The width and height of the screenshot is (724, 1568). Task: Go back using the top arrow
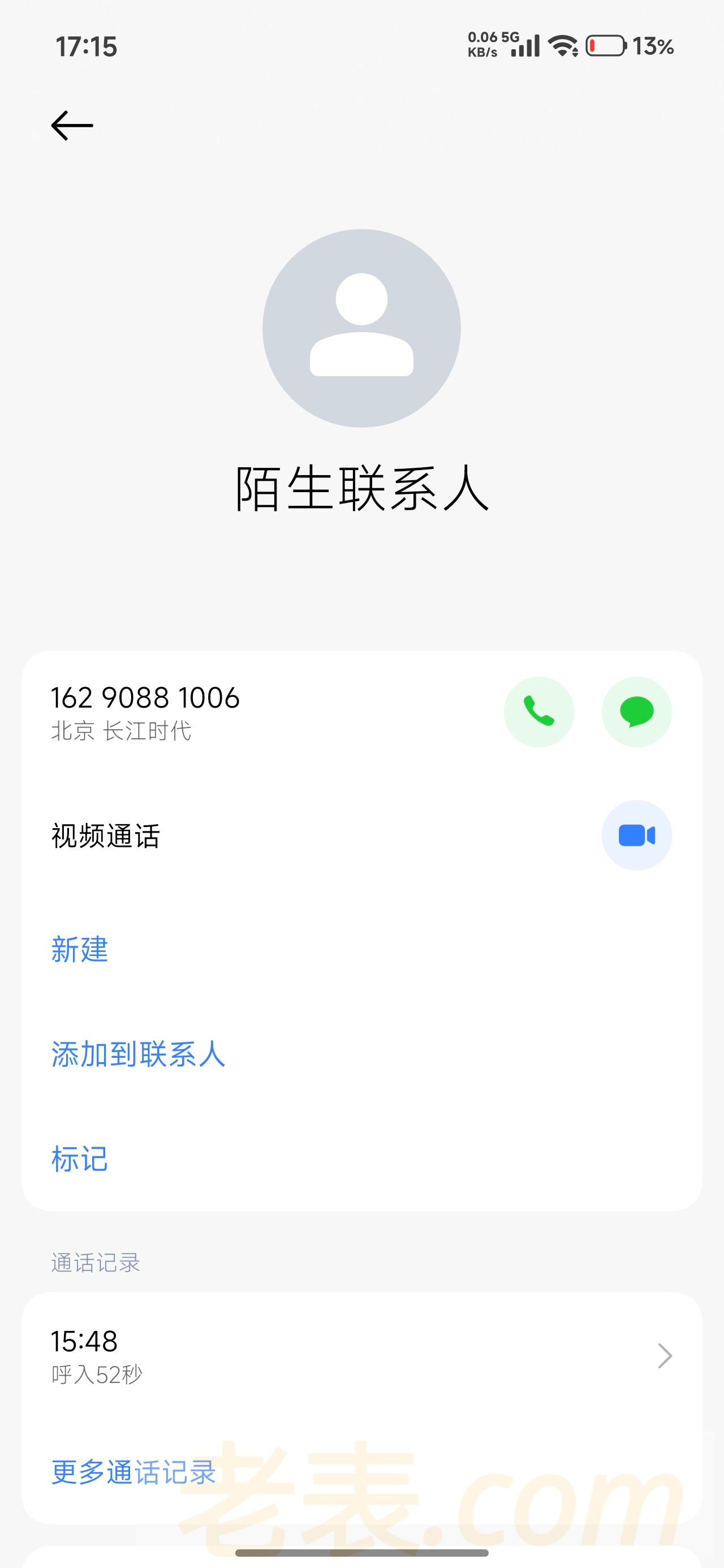72,126
